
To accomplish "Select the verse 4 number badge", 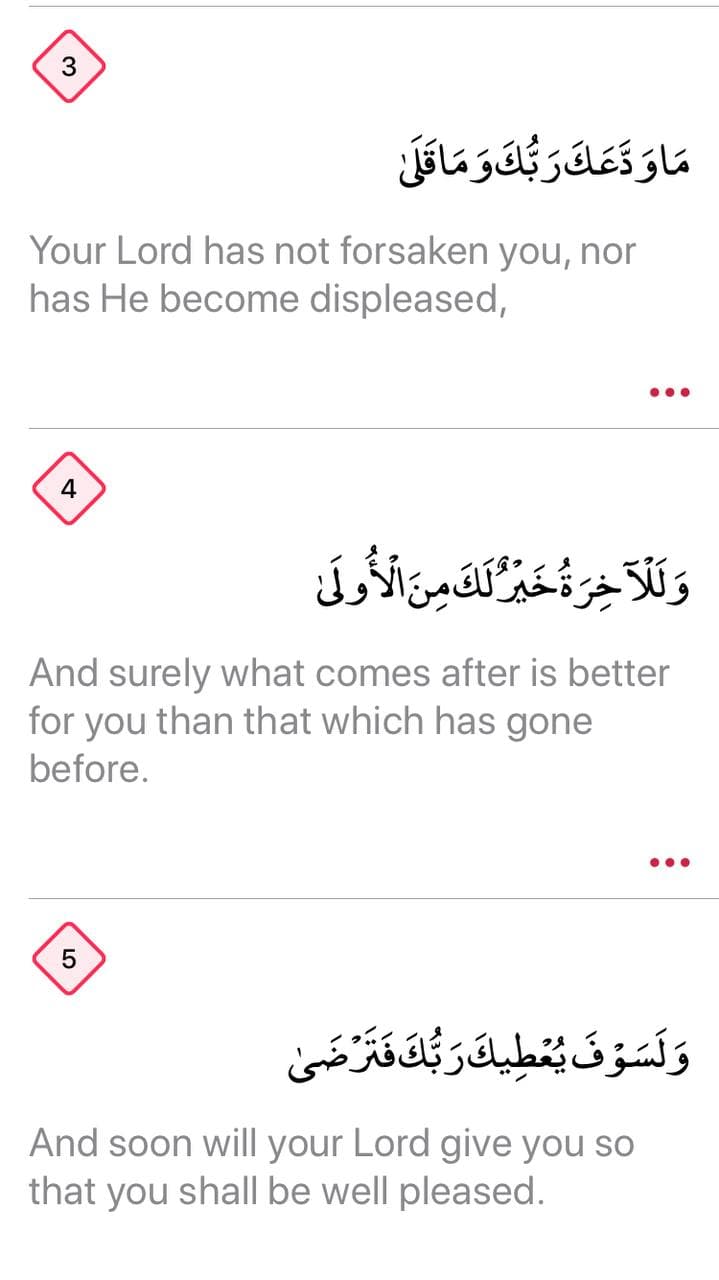I will 68,489.
